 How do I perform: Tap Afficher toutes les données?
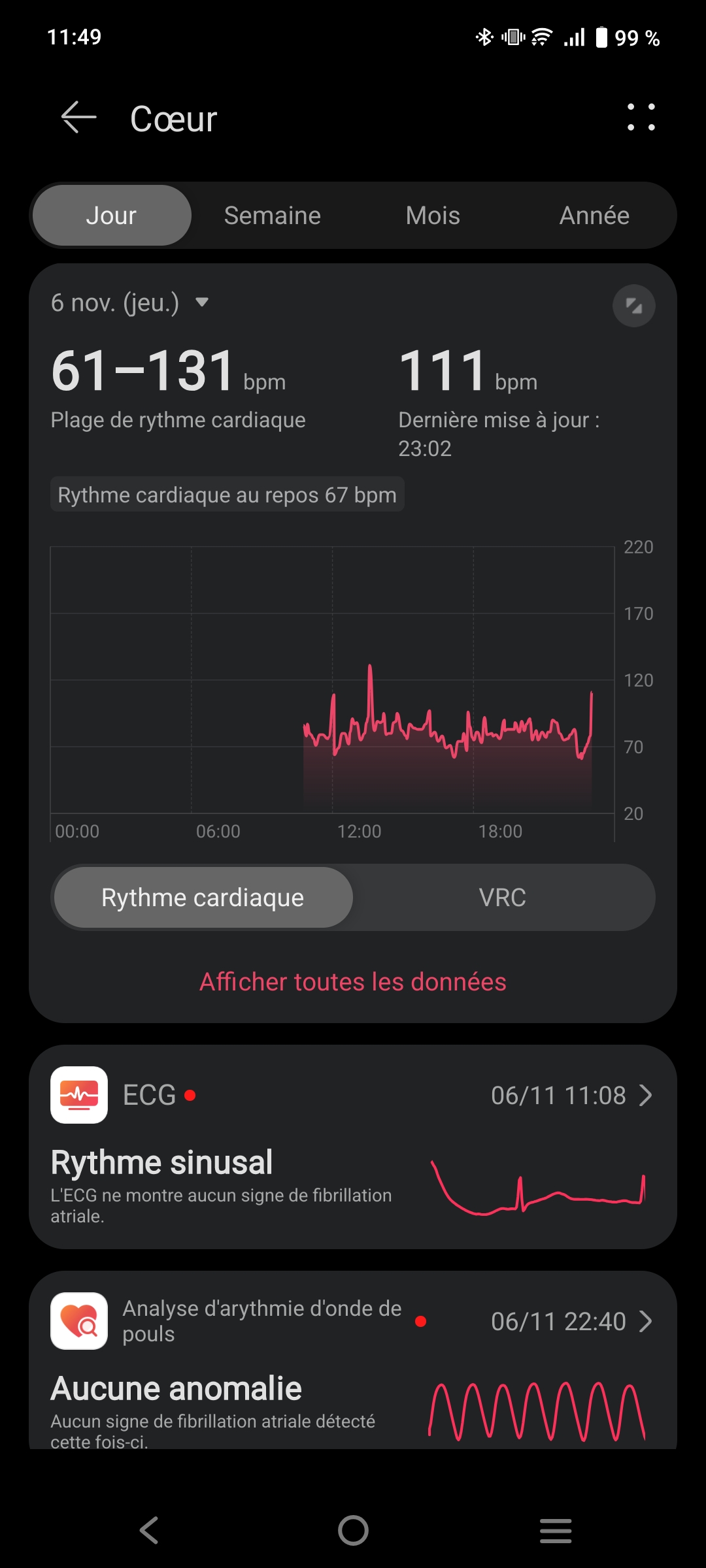tap(353, 982)
